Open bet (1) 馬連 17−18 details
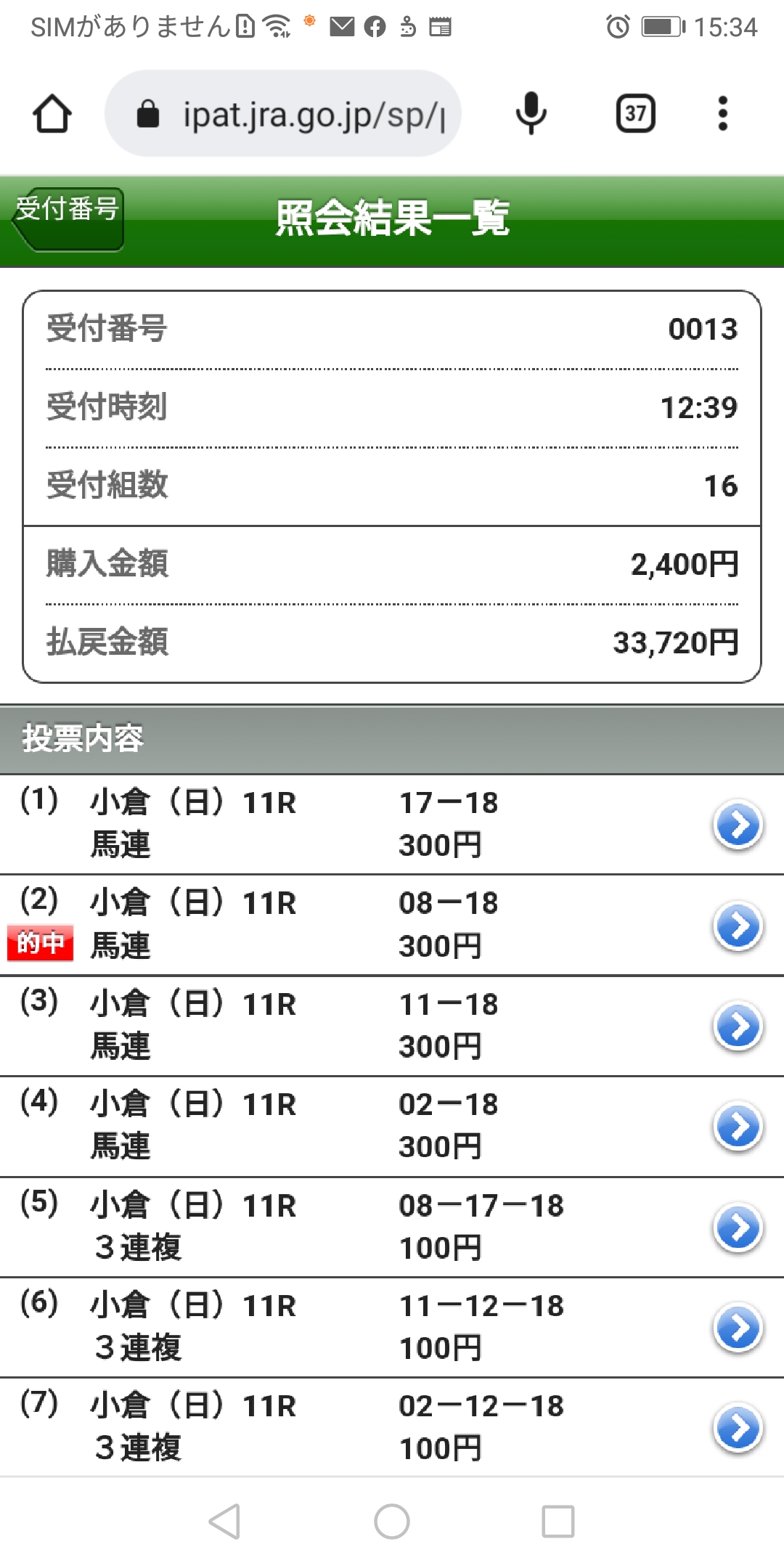The image size is (784, 1568). pos(738,825)
